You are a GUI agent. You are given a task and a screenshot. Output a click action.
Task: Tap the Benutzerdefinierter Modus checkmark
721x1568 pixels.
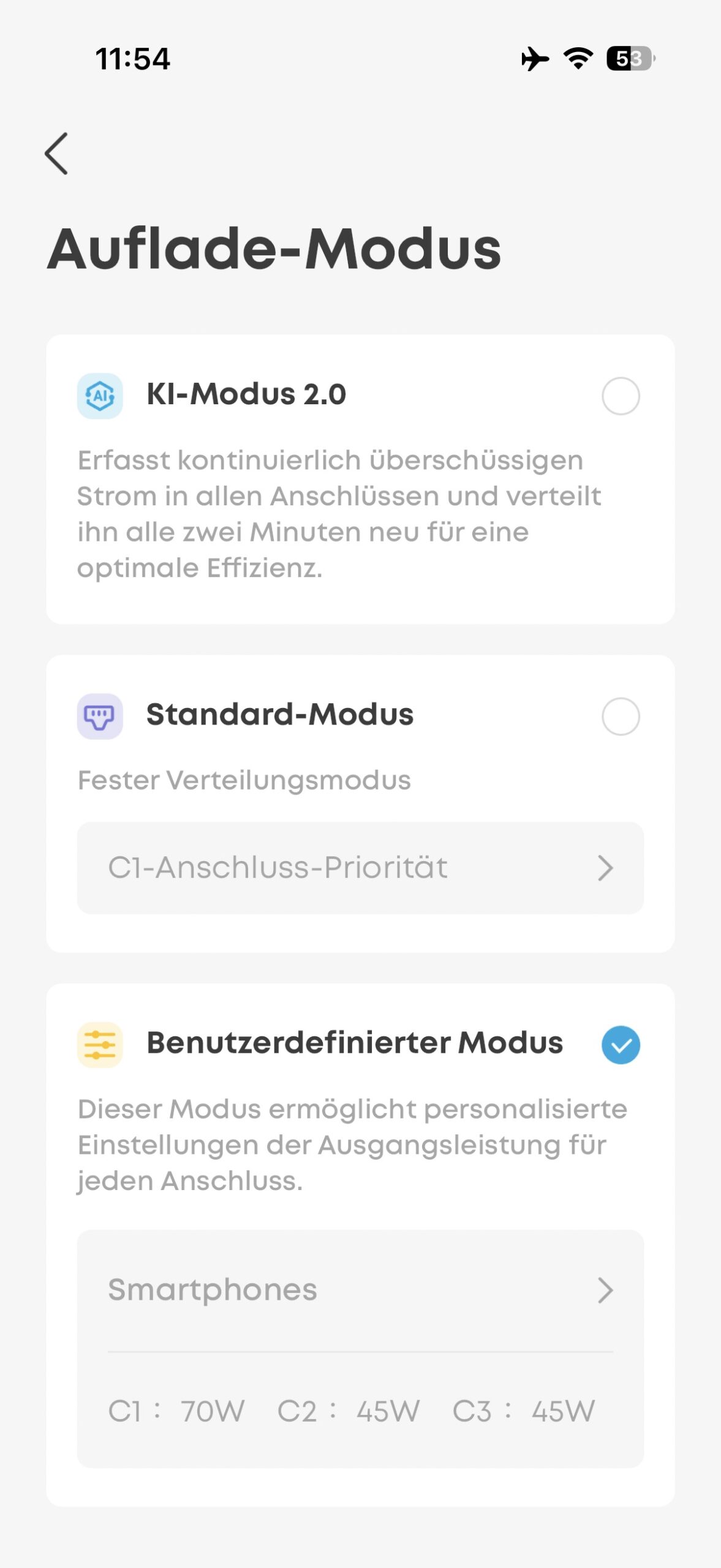point(620,1045)
